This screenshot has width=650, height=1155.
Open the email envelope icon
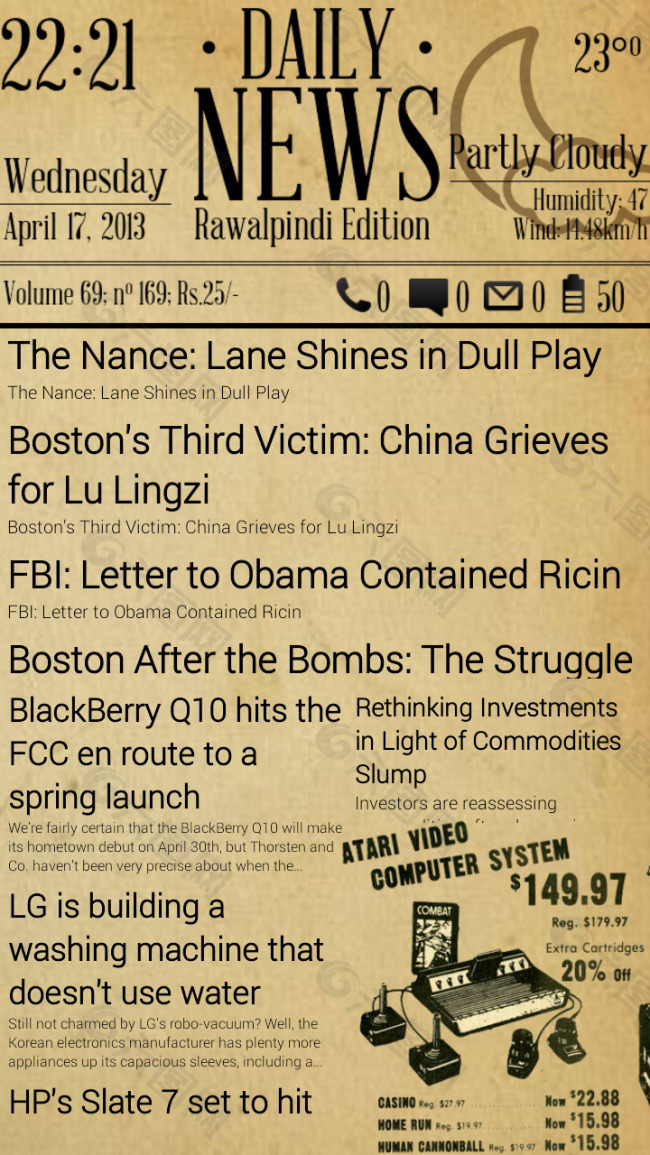click(x=503, y=296)
